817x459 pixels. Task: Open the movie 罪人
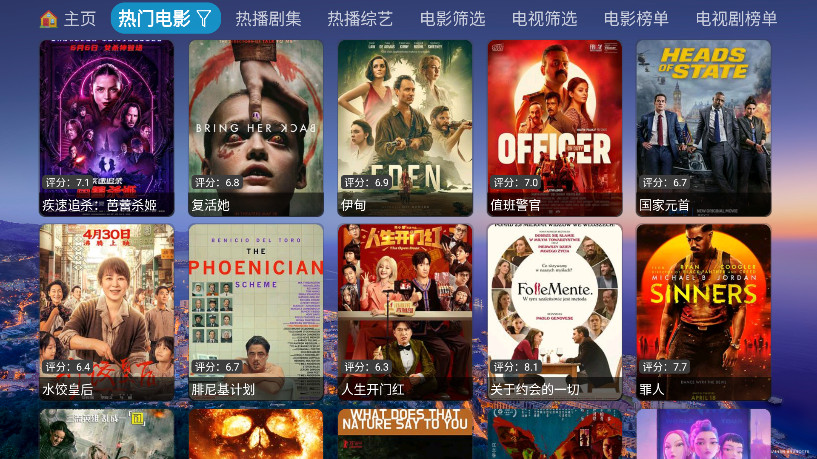pos(703,311)
